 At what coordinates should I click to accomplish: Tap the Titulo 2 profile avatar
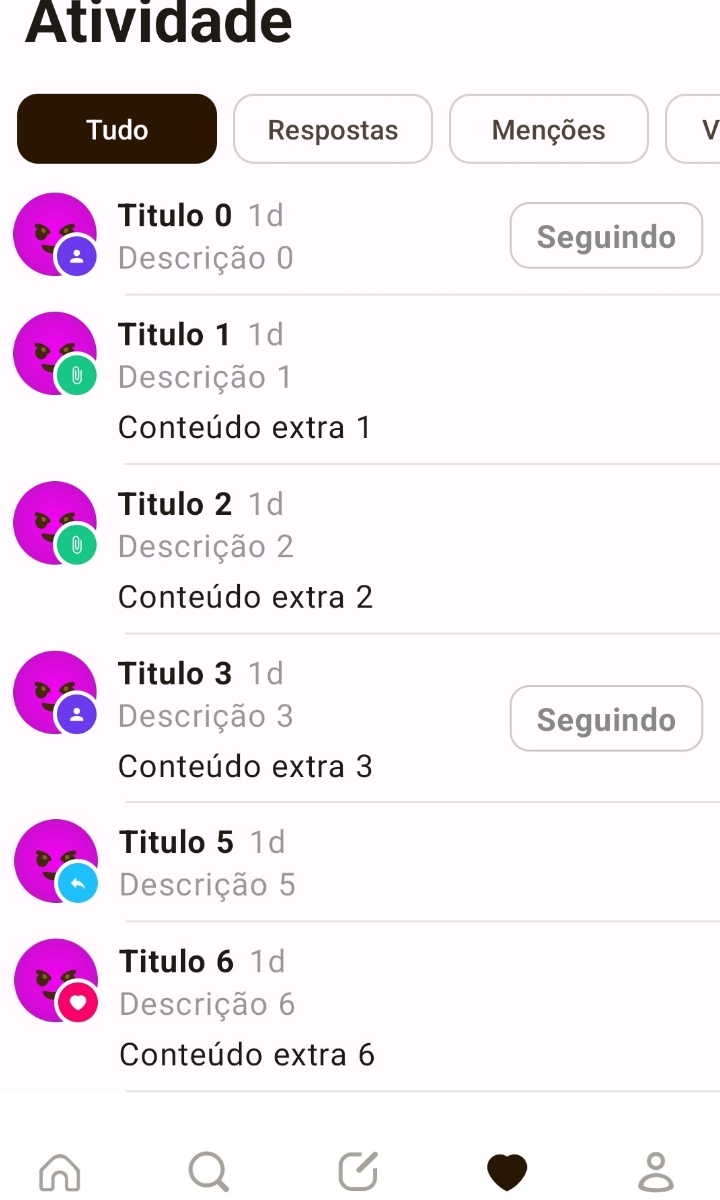pos(55,522)
